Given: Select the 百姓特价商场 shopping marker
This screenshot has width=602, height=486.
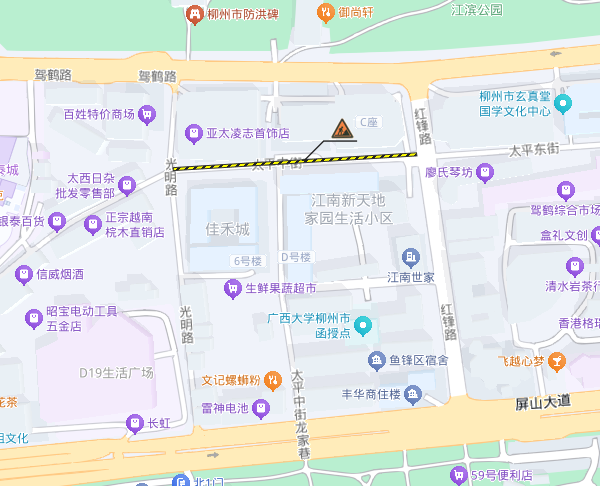Looking at the screenshot, I should click(147, 113).
